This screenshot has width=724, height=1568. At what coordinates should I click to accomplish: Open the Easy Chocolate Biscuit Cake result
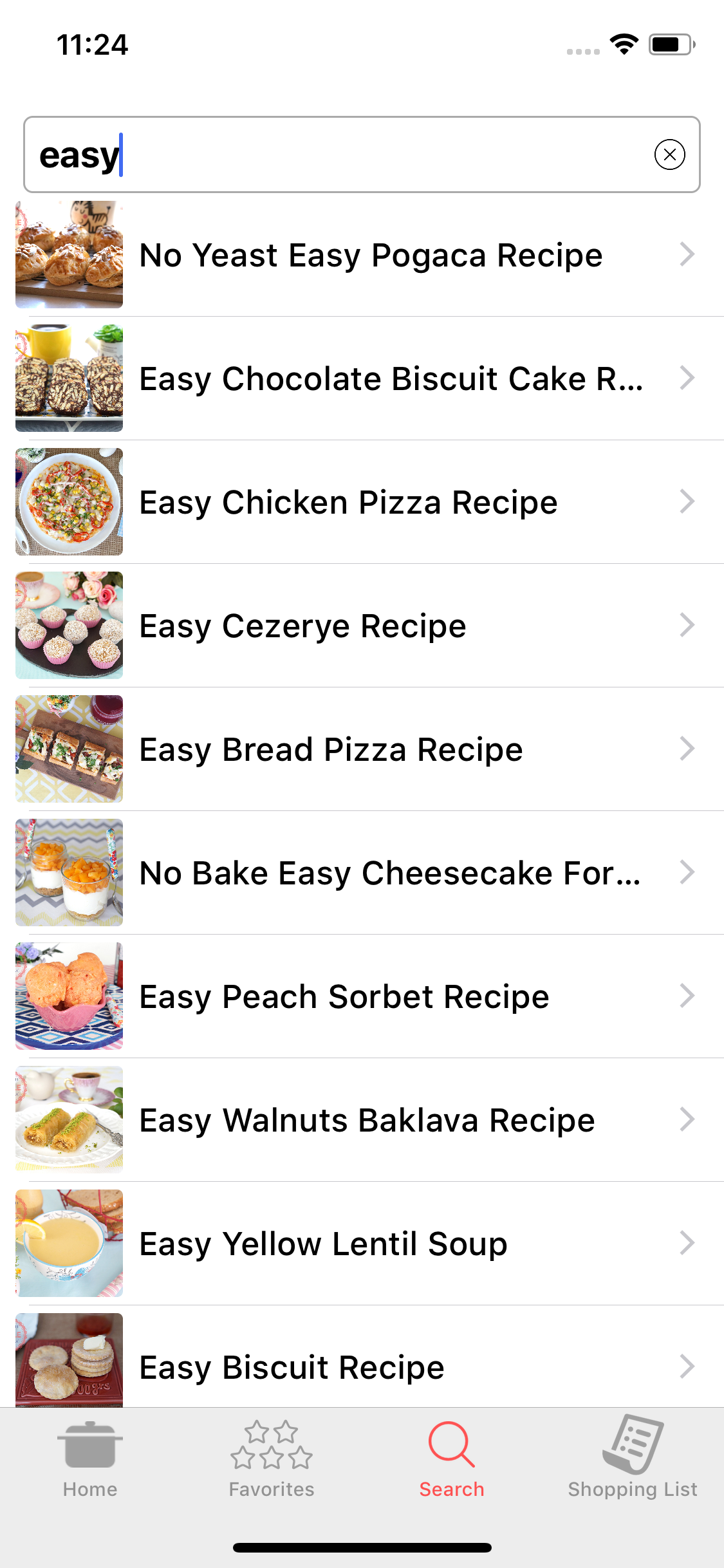tap(390, 379)
